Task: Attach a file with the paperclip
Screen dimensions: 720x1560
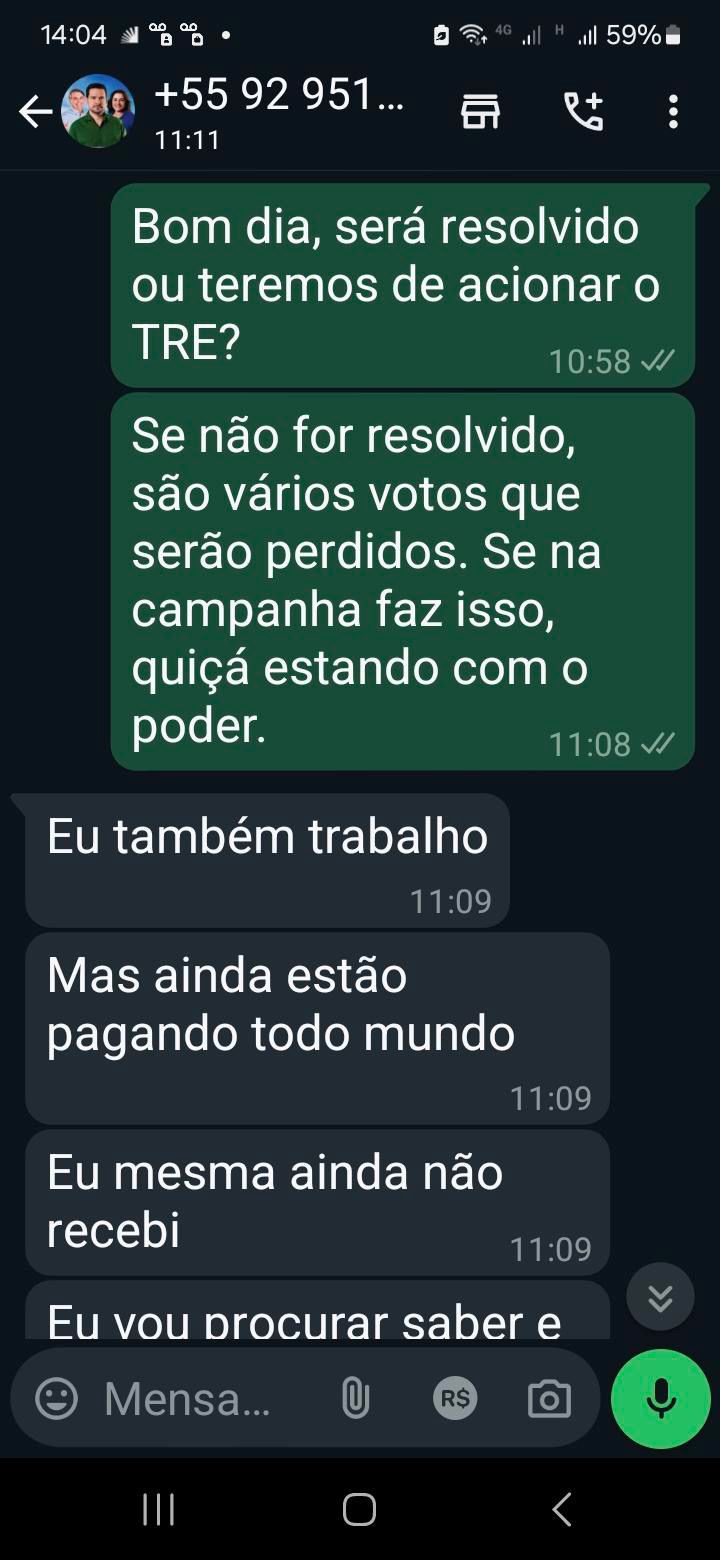Action: pos(355,1399)
